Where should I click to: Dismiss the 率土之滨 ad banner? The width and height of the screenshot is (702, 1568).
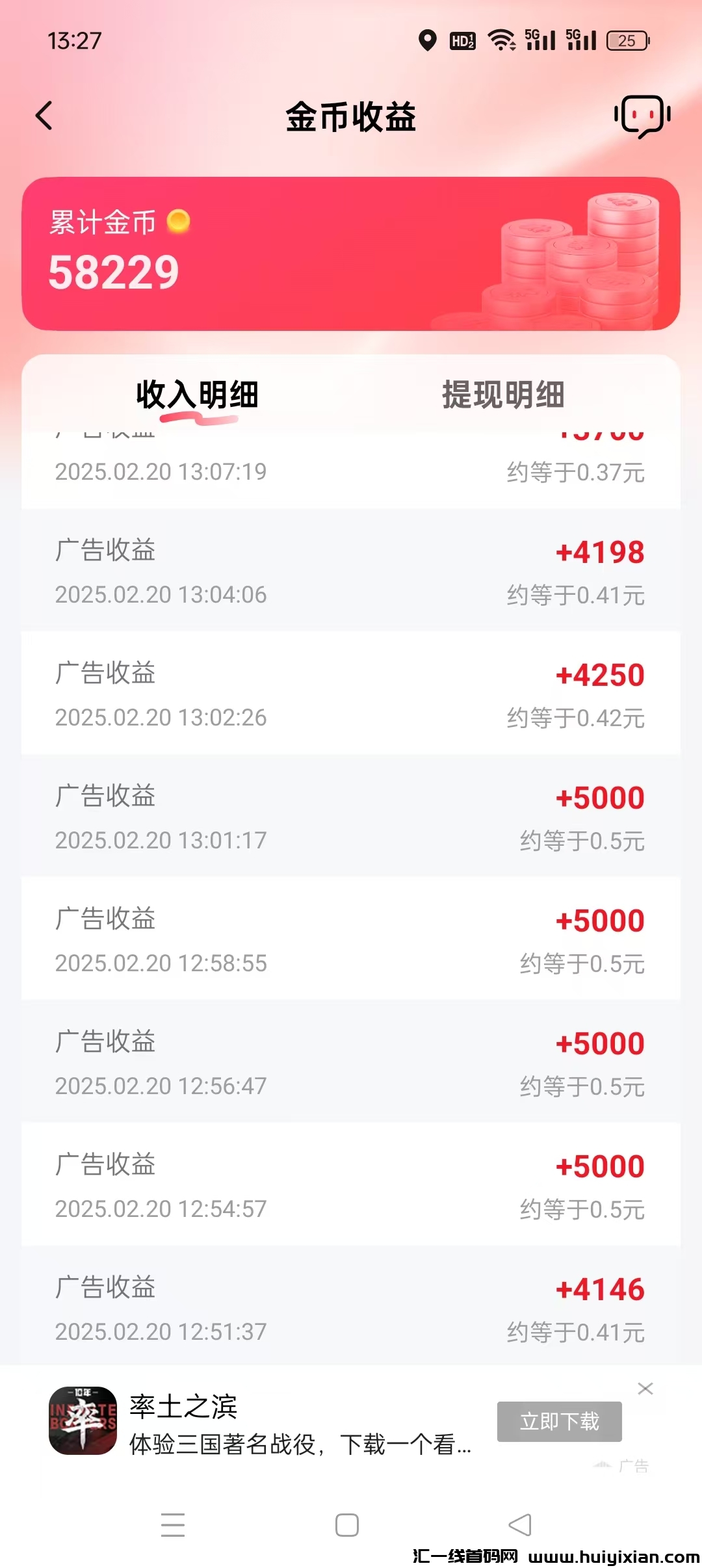click(645, 1389)
